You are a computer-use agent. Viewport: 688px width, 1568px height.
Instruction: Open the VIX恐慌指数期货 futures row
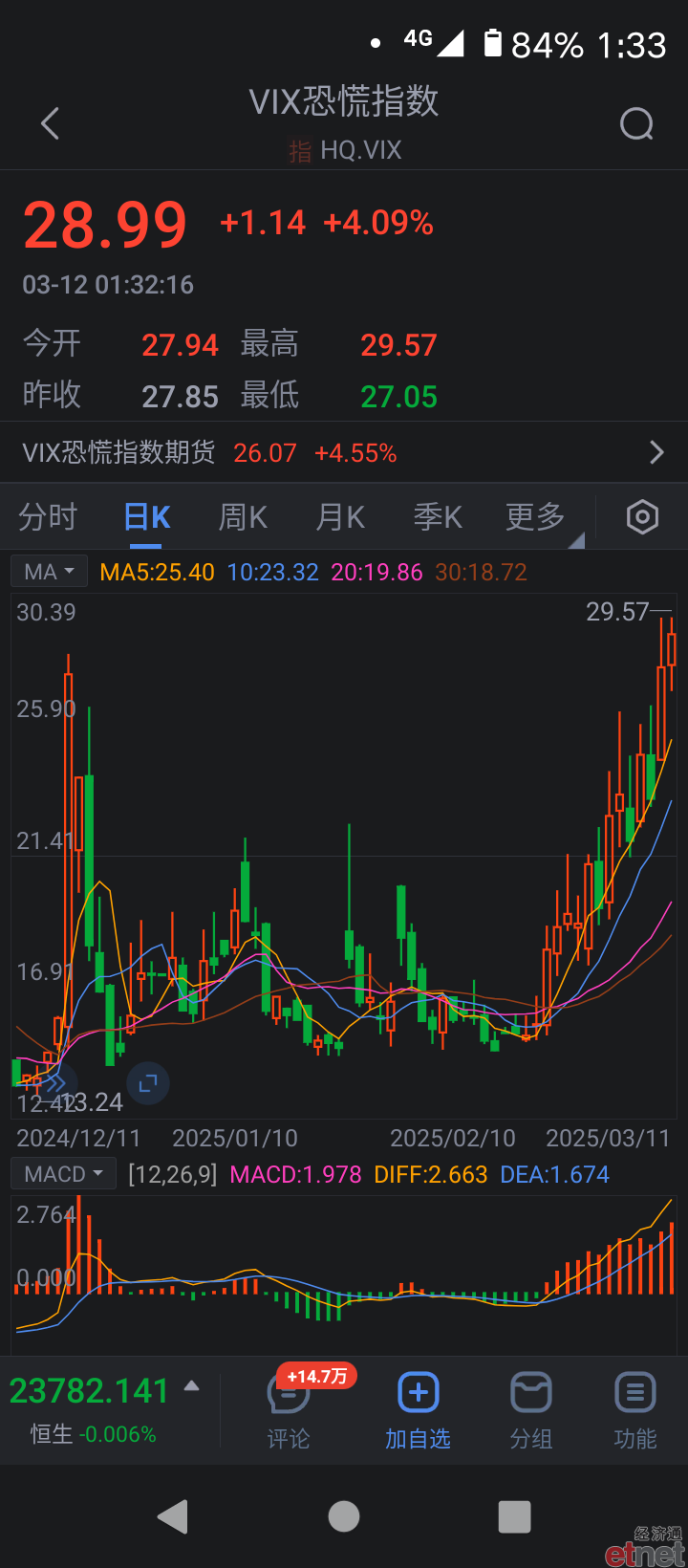(x=344, y=452)
